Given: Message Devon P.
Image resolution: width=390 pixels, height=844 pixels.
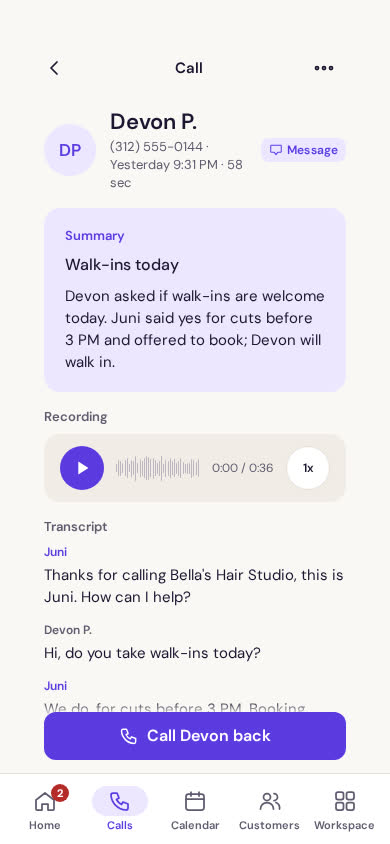Looking at the screenshot, I should click(303, 150).
